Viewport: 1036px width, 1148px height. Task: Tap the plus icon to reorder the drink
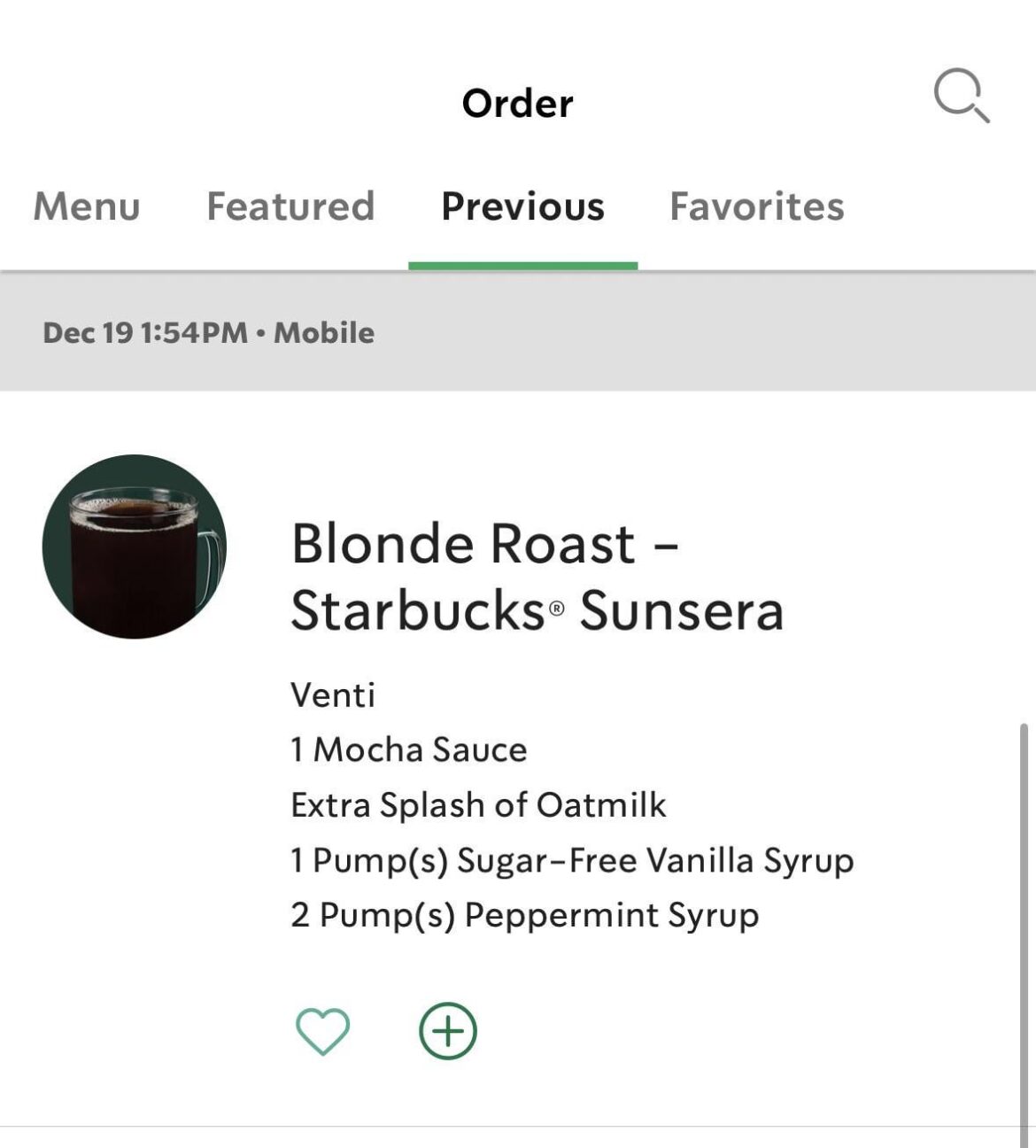coord(447,1030)
